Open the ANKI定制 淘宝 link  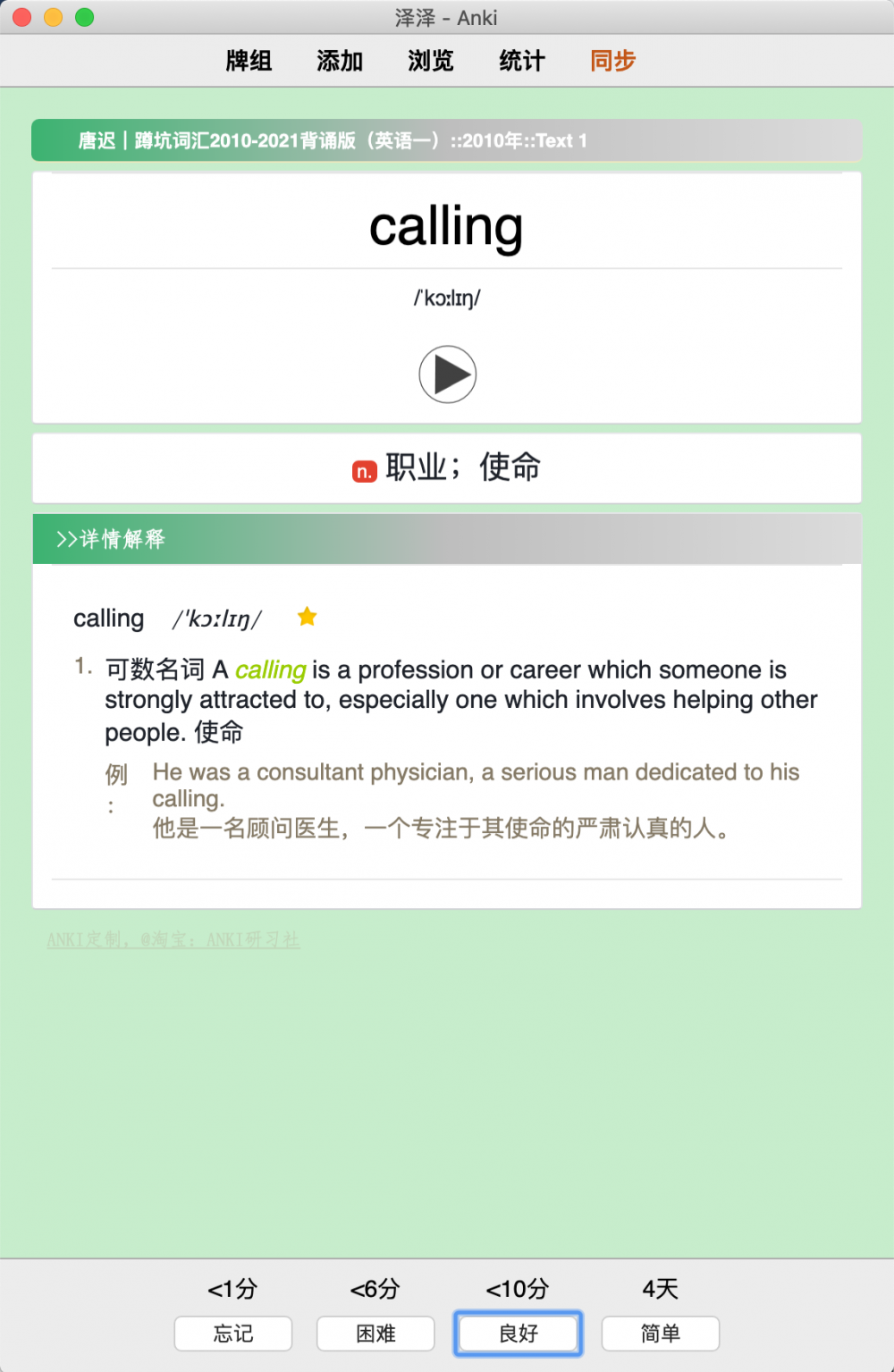(173, 939)
